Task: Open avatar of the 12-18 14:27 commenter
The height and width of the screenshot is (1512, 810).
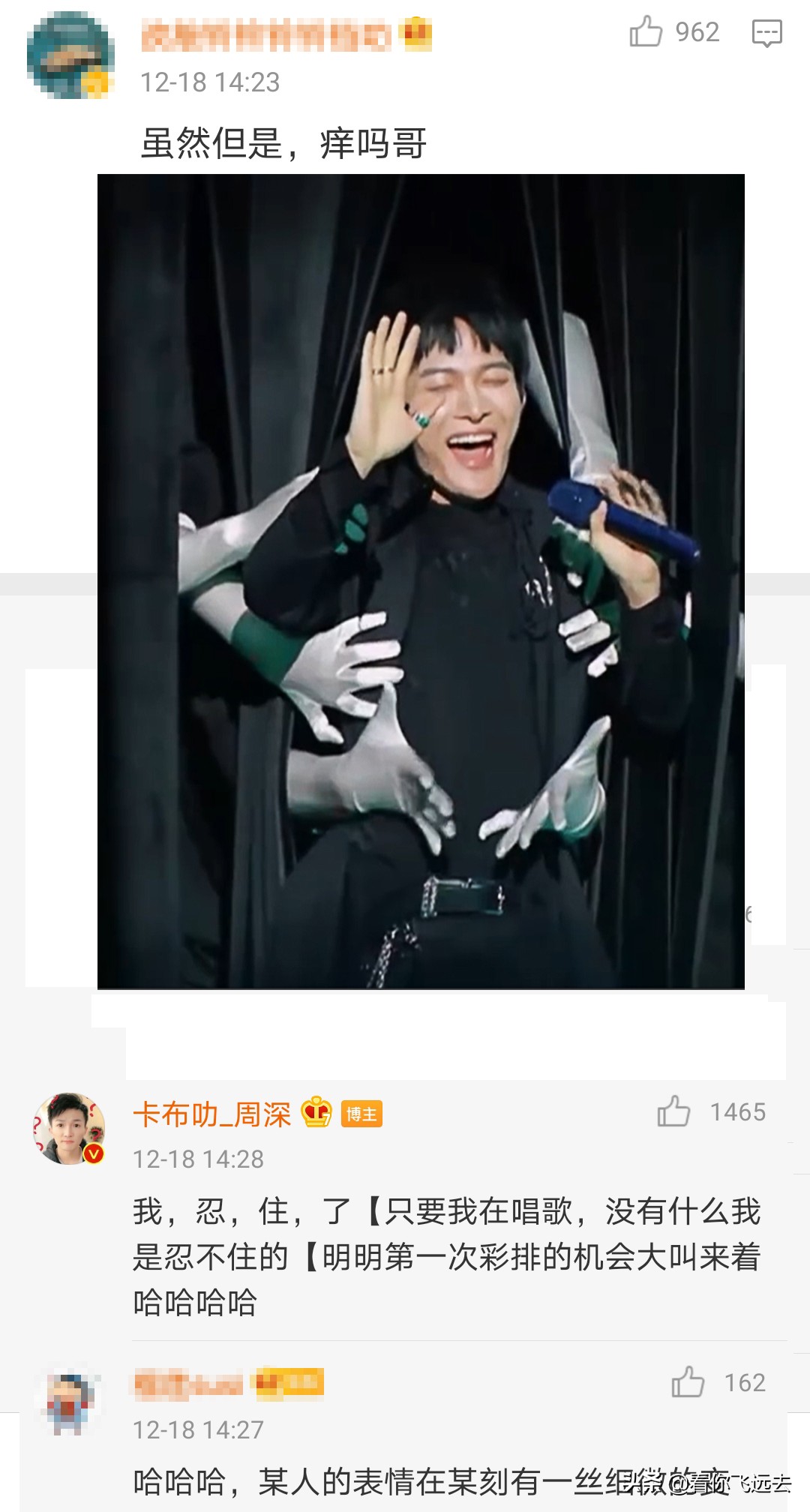Action: [70, 1399]
